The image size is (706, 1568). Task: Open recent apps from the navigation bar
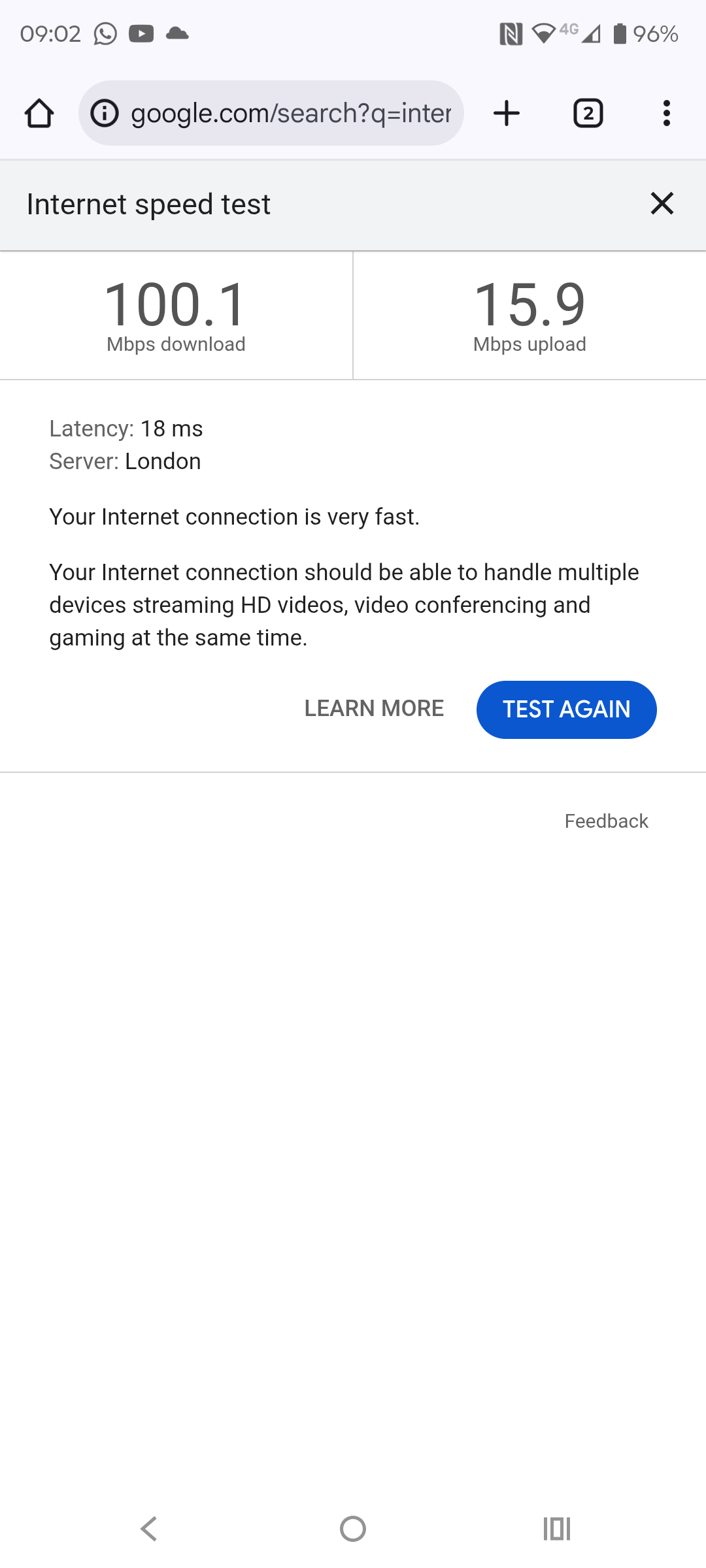tap(556, 1529)
